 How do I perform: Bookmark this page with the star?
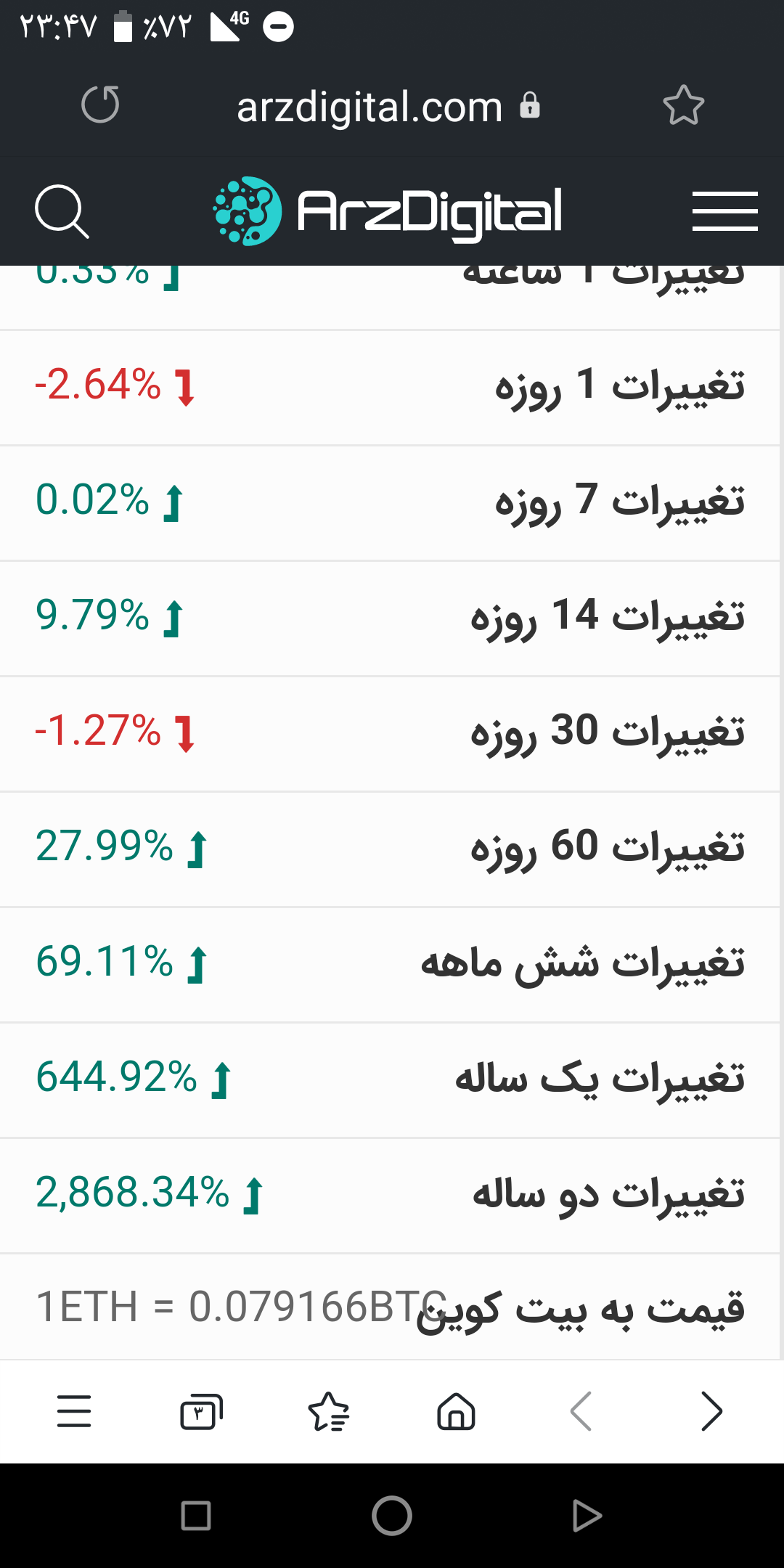[x=683, y=106]
